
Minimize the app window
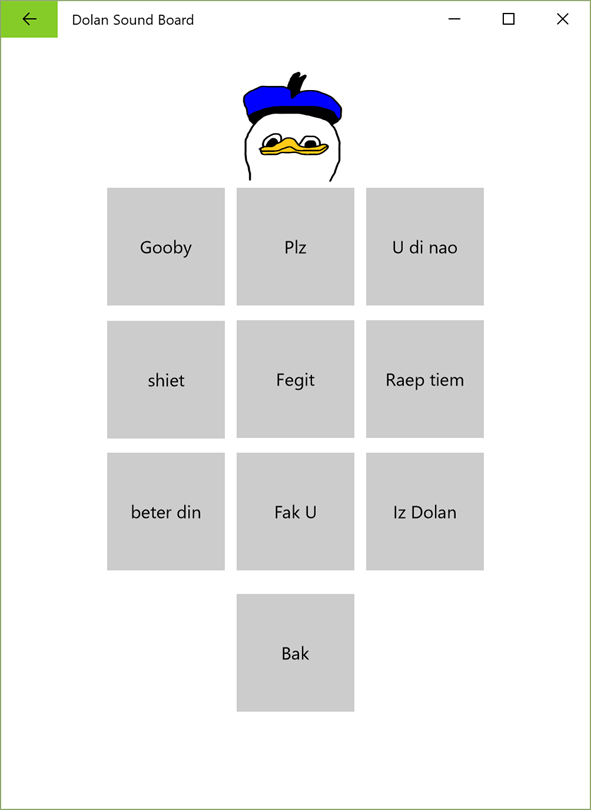(x=455, y=20)
